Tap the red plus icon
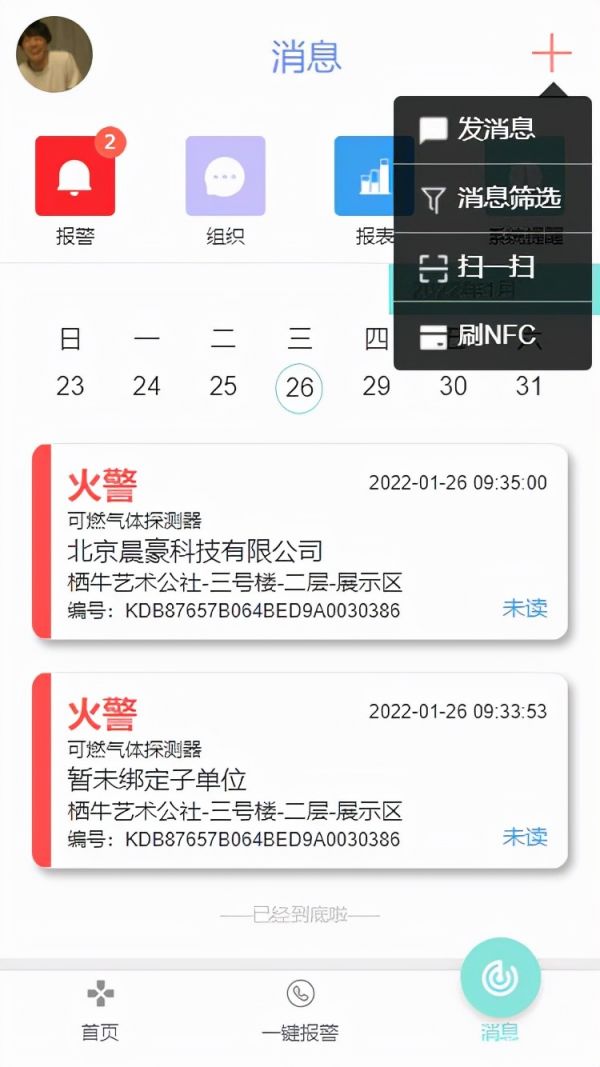Image resolution: width=600 pixels, height=1067 pixels. [551, 52]
